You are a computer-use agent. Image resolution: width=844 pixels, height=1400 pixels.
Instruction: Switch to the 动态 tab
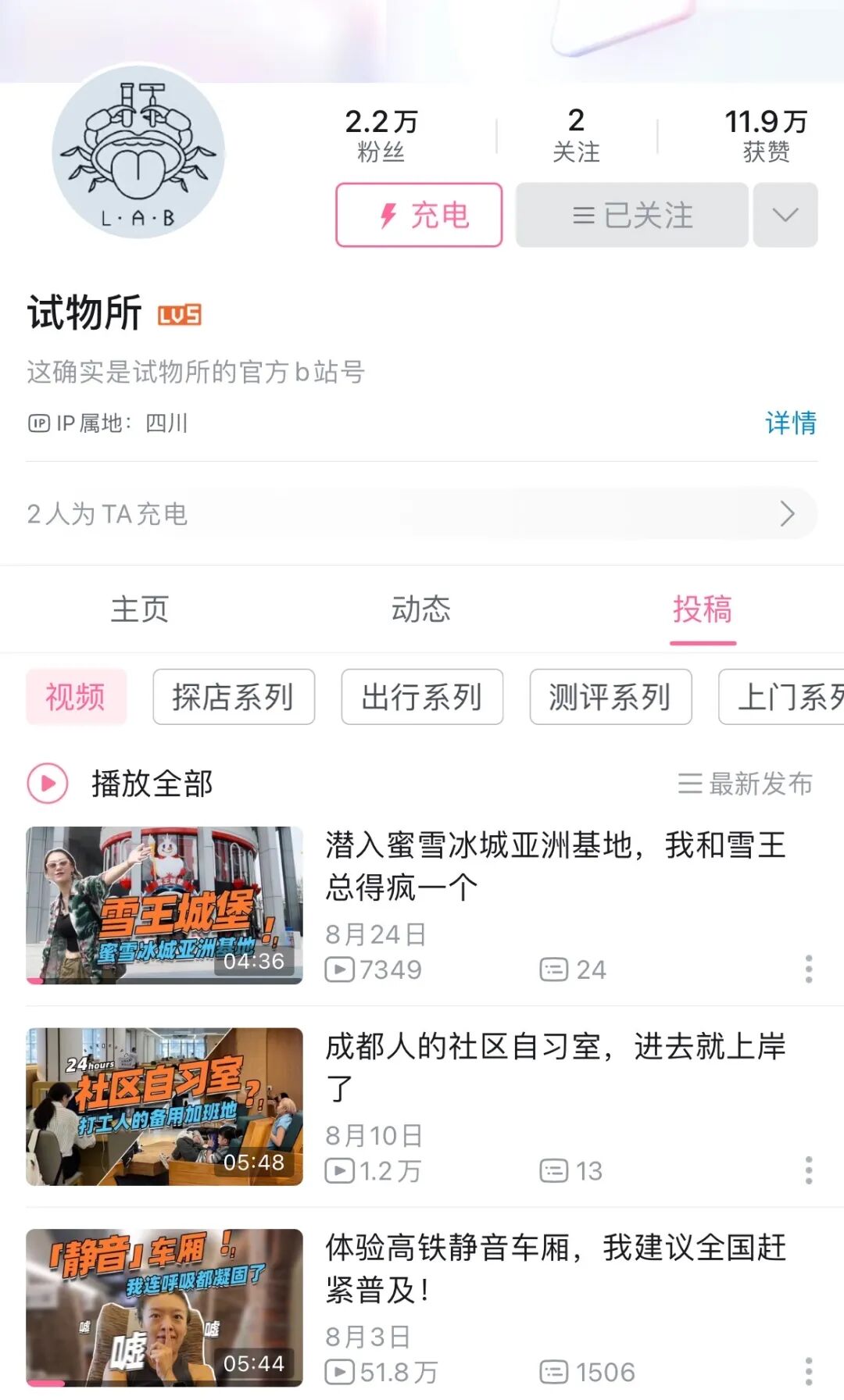pyautogui.click(x=421, y=609)
